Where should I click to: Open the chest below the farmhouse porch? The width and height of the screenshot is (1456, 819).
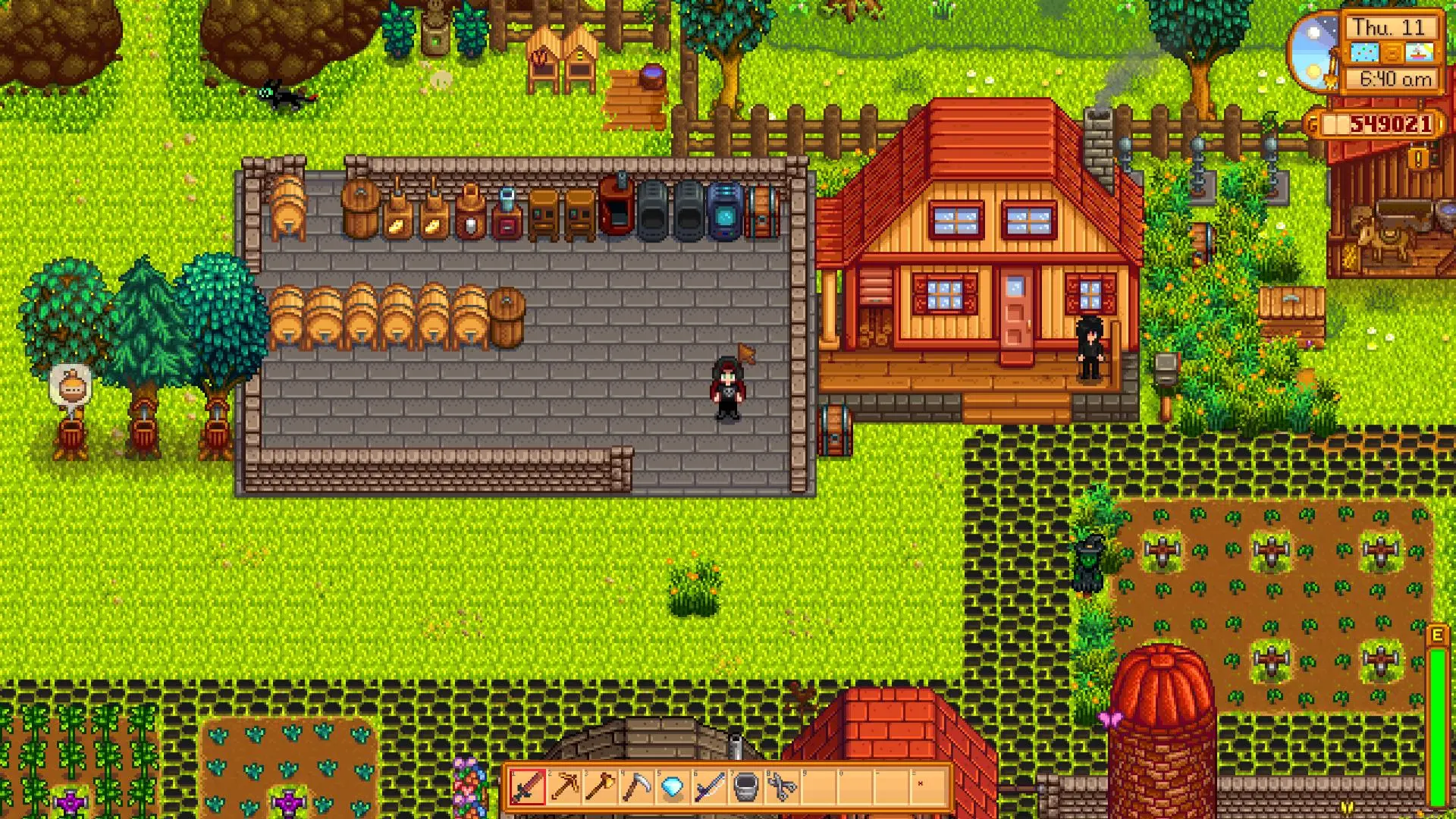pyautogui.click(x=836, y=429)
